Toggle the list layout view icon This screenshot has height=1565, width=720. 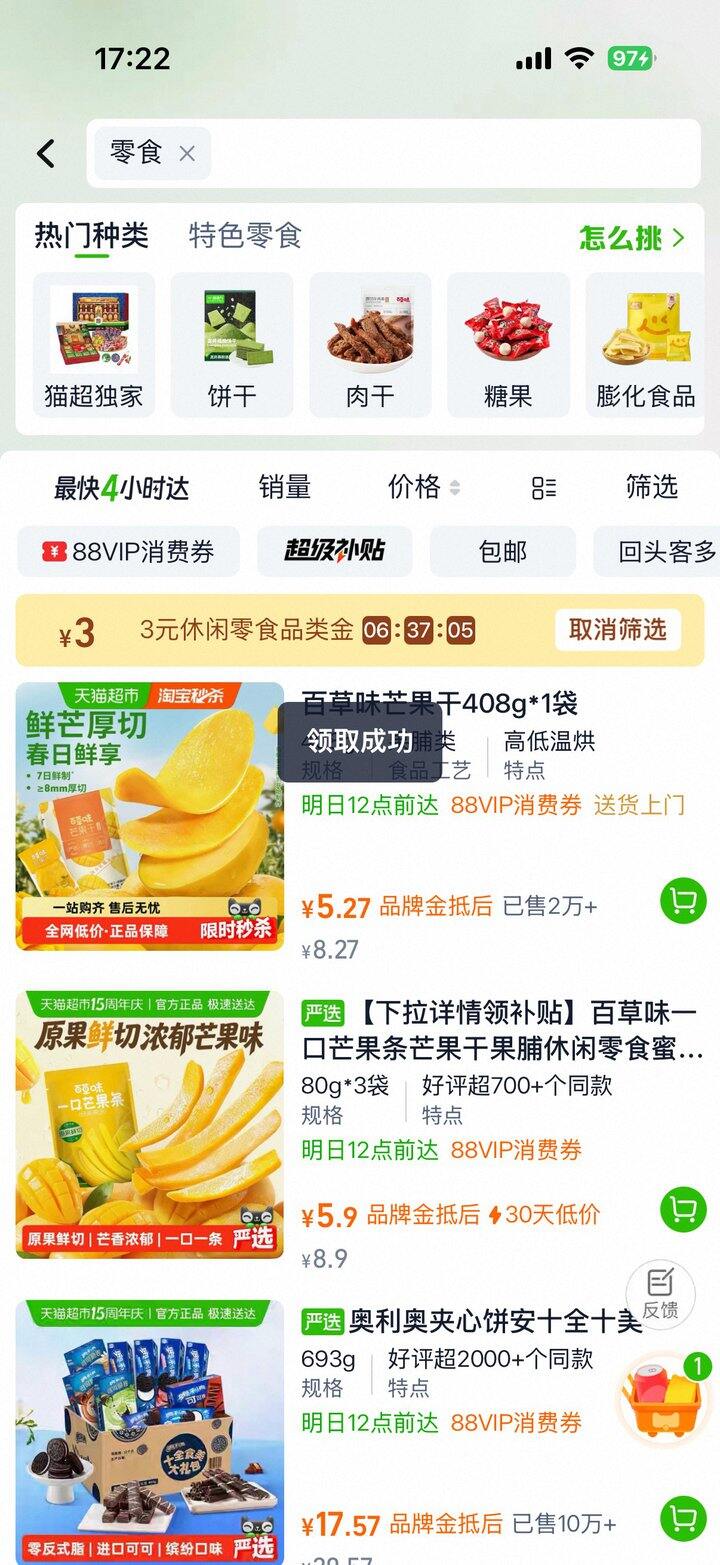click(544, 488)
